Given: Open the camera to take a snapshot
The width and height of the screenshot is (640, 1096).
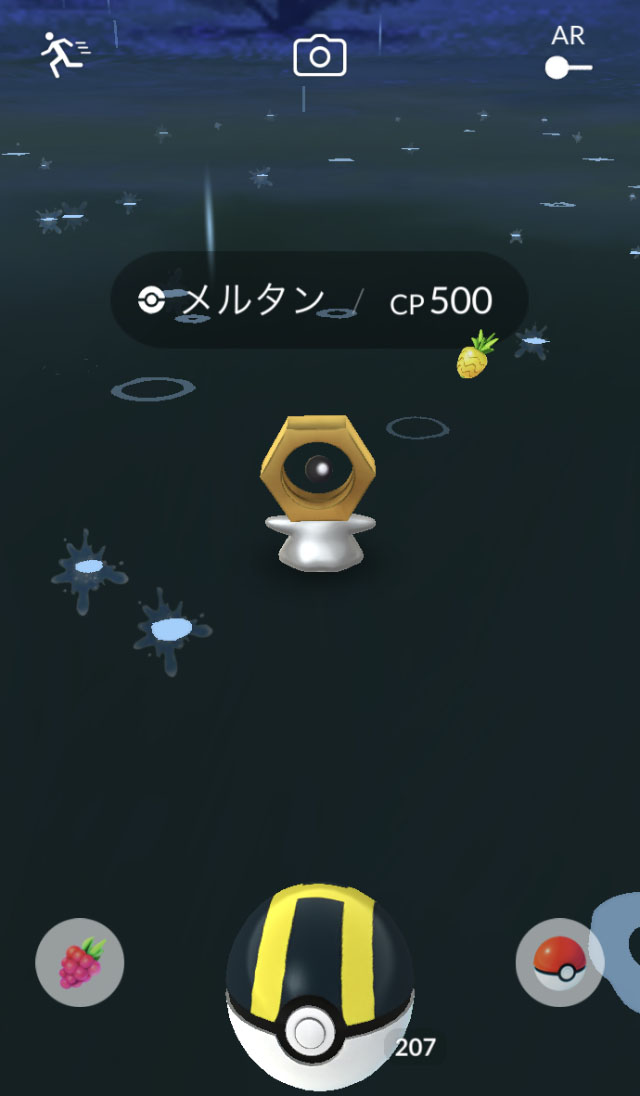Looking at the screenshot, I should point(320,56).
